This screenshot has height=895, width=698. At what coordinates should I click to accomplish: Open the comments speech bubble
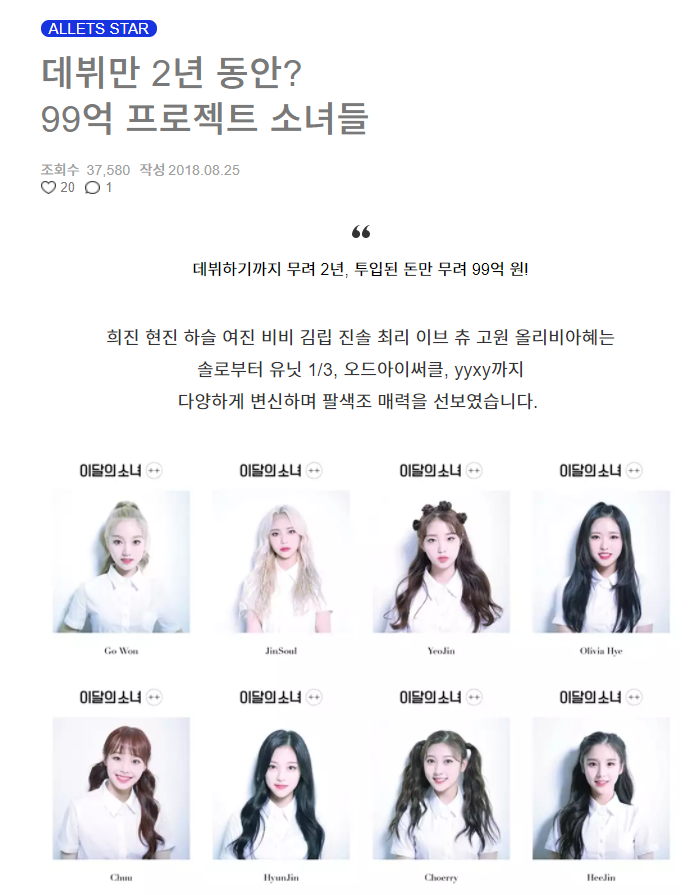click(x=92, y=188)
